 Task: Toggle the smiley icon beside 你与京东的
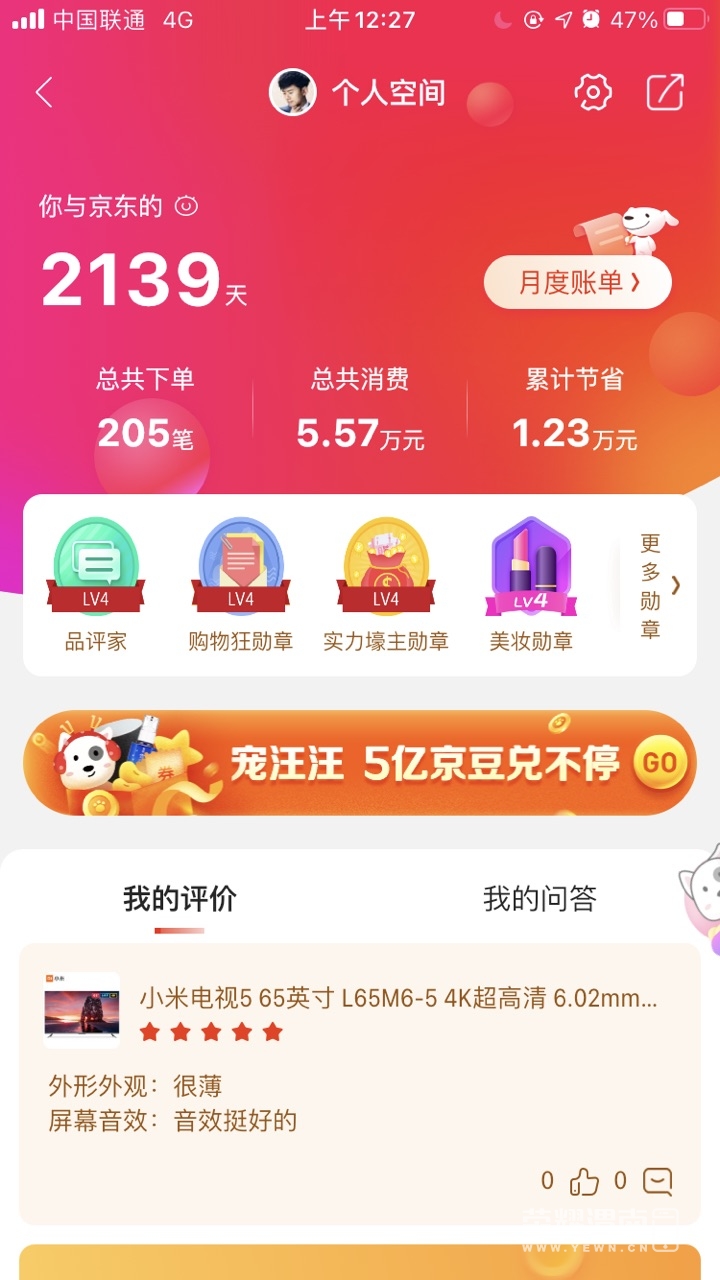click(187, 207)
